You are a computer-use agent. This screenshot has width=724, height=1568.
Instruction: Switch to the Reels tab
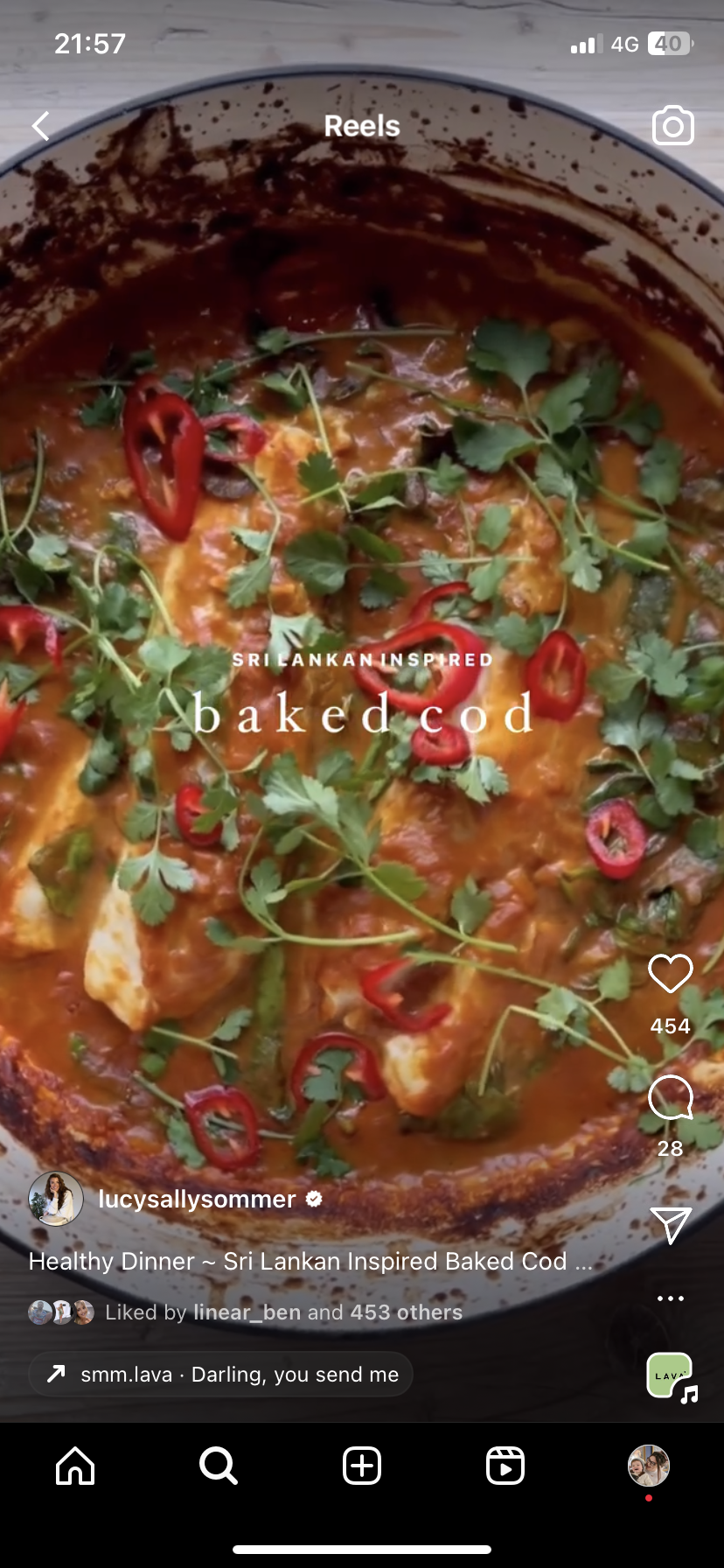[505, 1466]
